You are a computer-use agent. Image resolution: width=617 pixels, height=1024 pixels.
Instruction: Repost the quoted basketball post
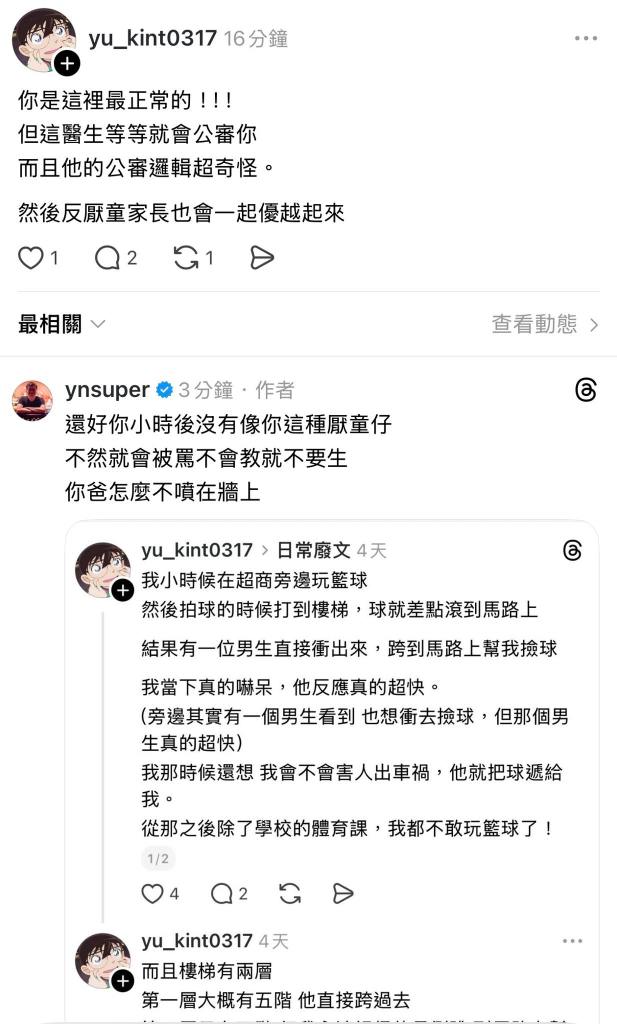291,893
